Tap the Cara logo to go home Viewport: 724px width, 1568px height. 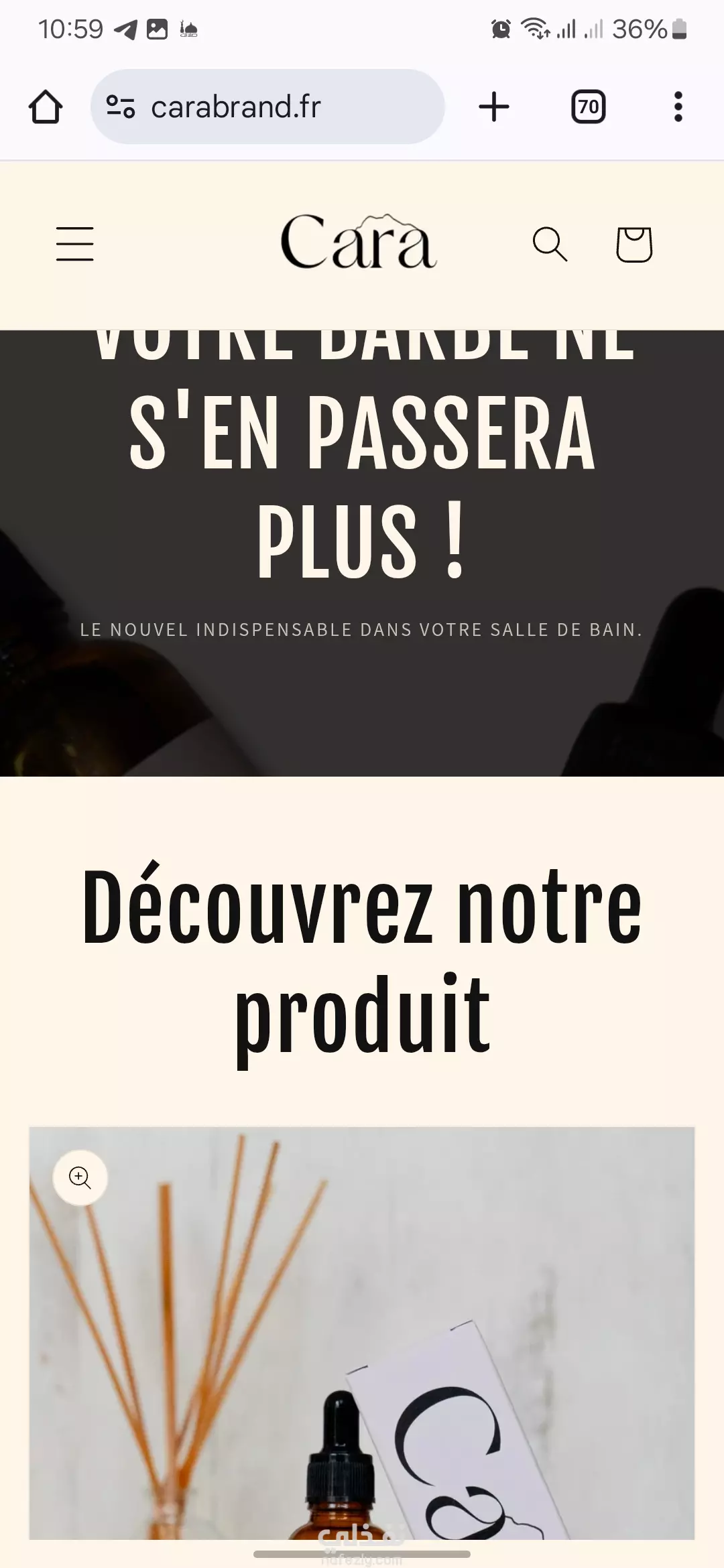359,243
